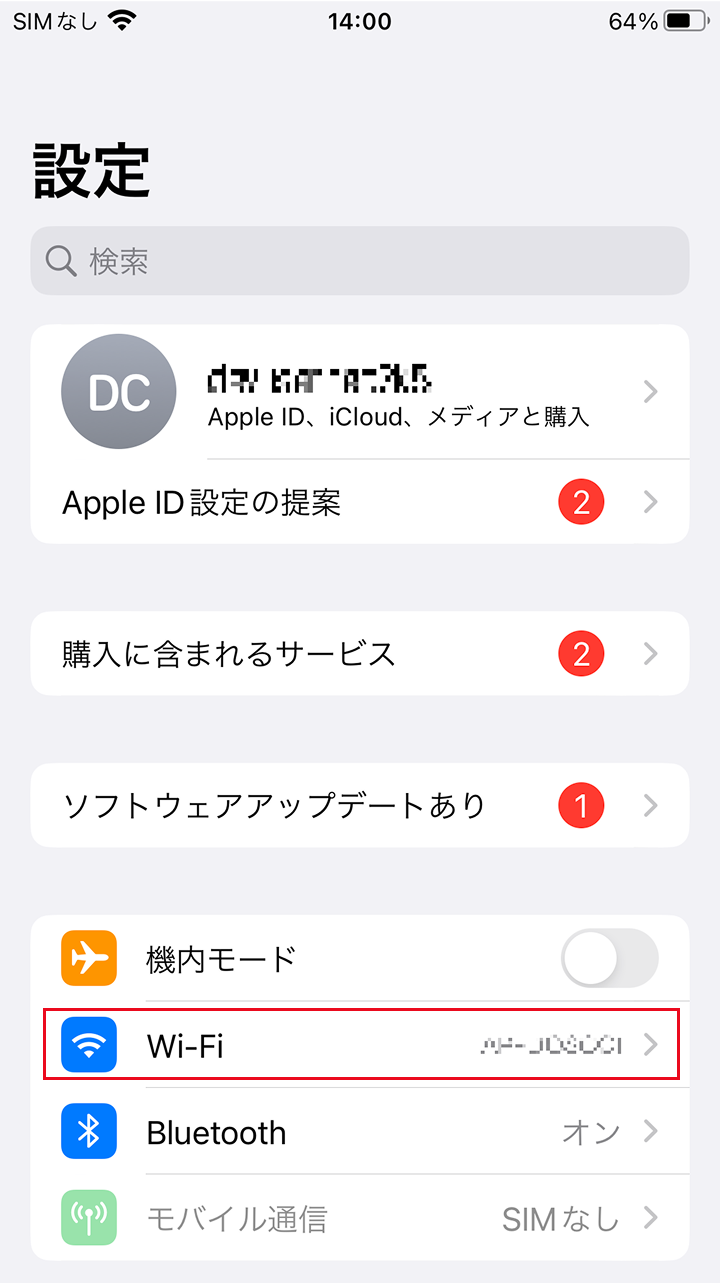720x1283 pixels.
Task: Open Wi-Fi settings
Action: coord(360,1045)
